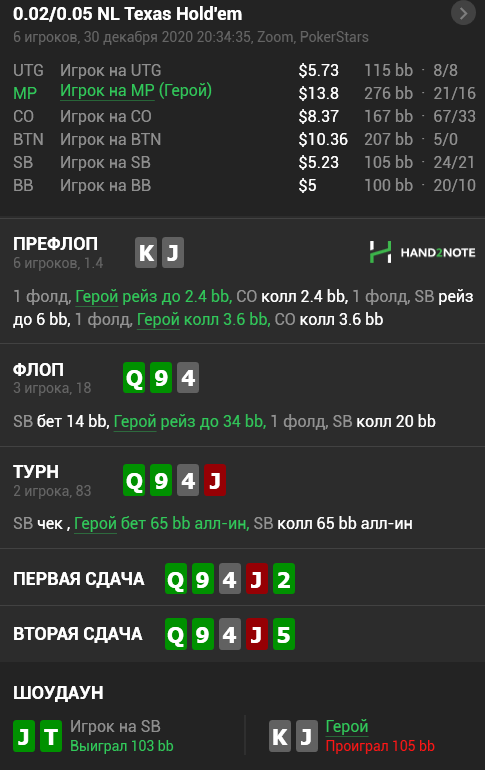Viewport: 485px width, 770px height.
Task: Tap the Герой link in the flop action line
Action: pos(135,422)
